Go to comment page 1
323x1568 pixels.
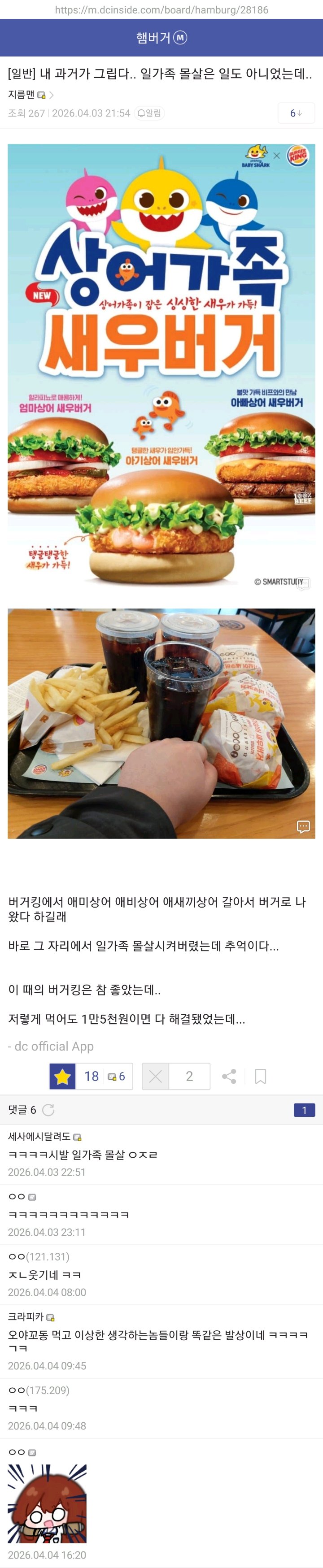pyautogui.click(x=304, y=1110)
